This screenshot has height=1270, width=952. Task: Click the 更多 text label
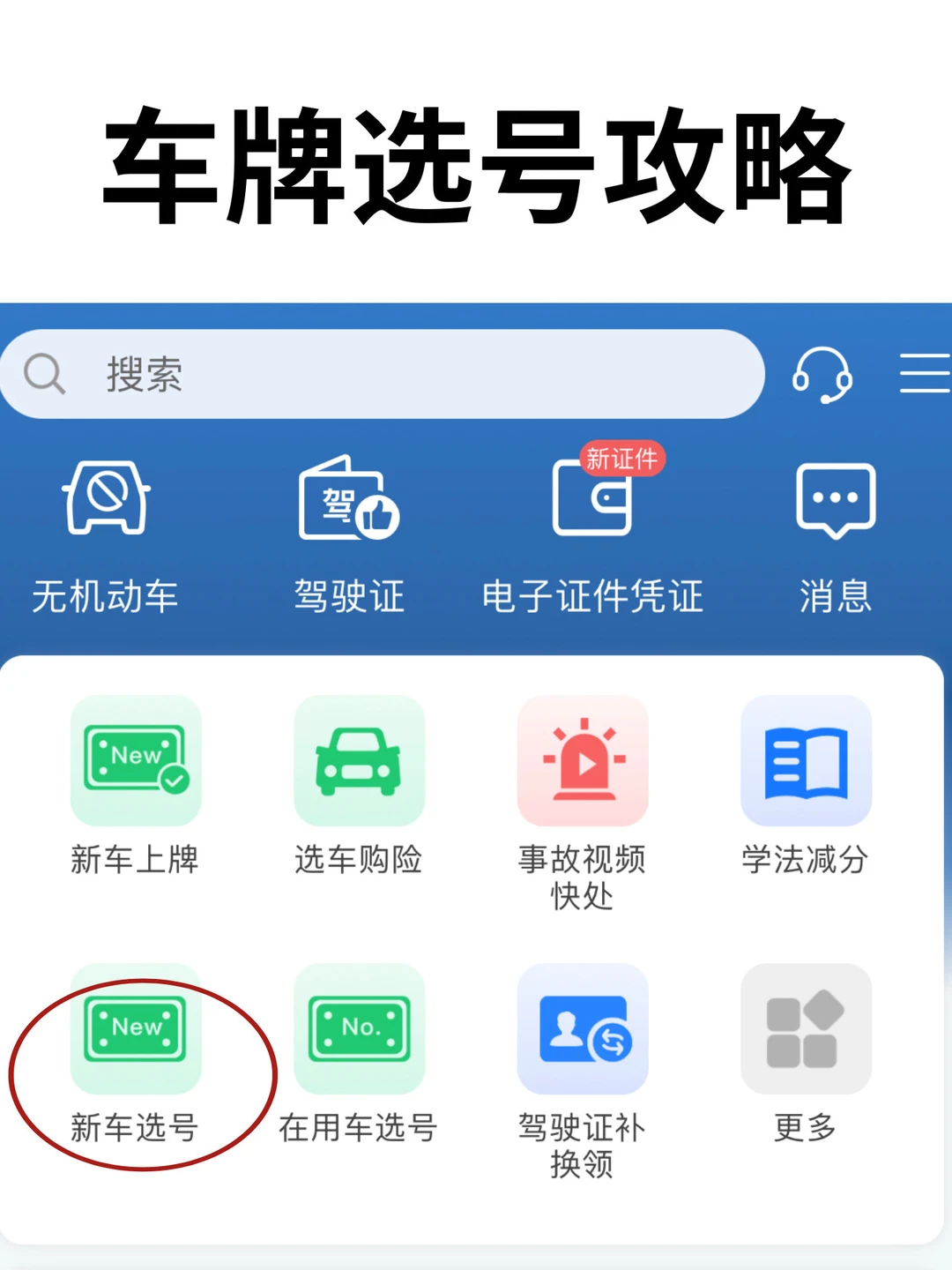coord(806,1126)
